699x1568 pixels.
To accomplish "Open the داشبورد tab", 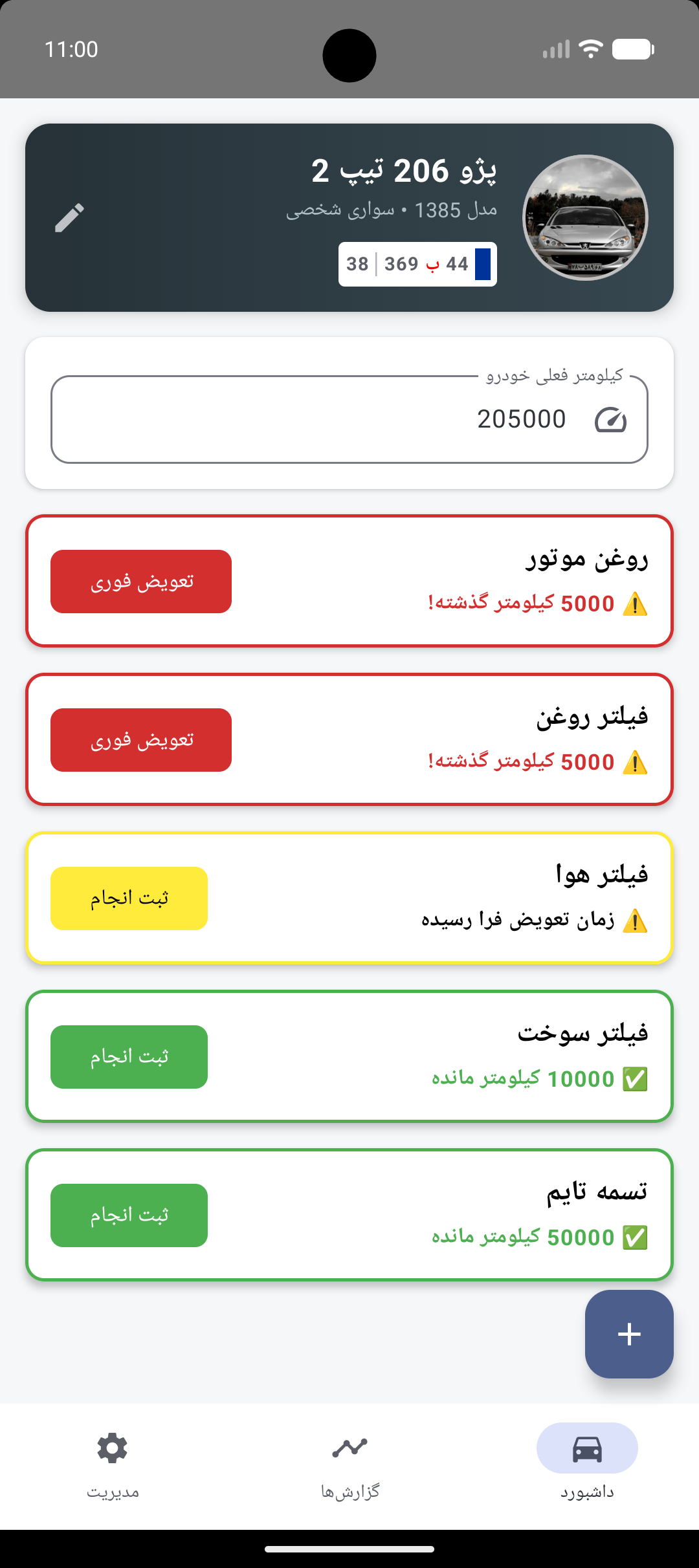I will point(587,1465).
